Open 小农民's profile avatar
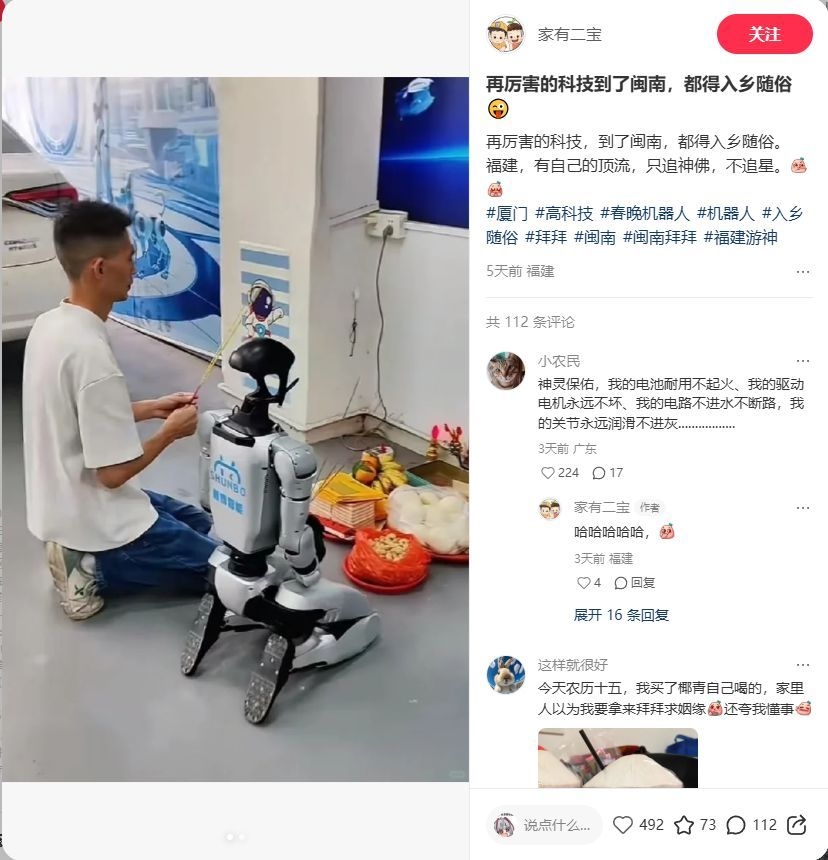This screenshot has height=860, width=828. [x=506, y=371]
